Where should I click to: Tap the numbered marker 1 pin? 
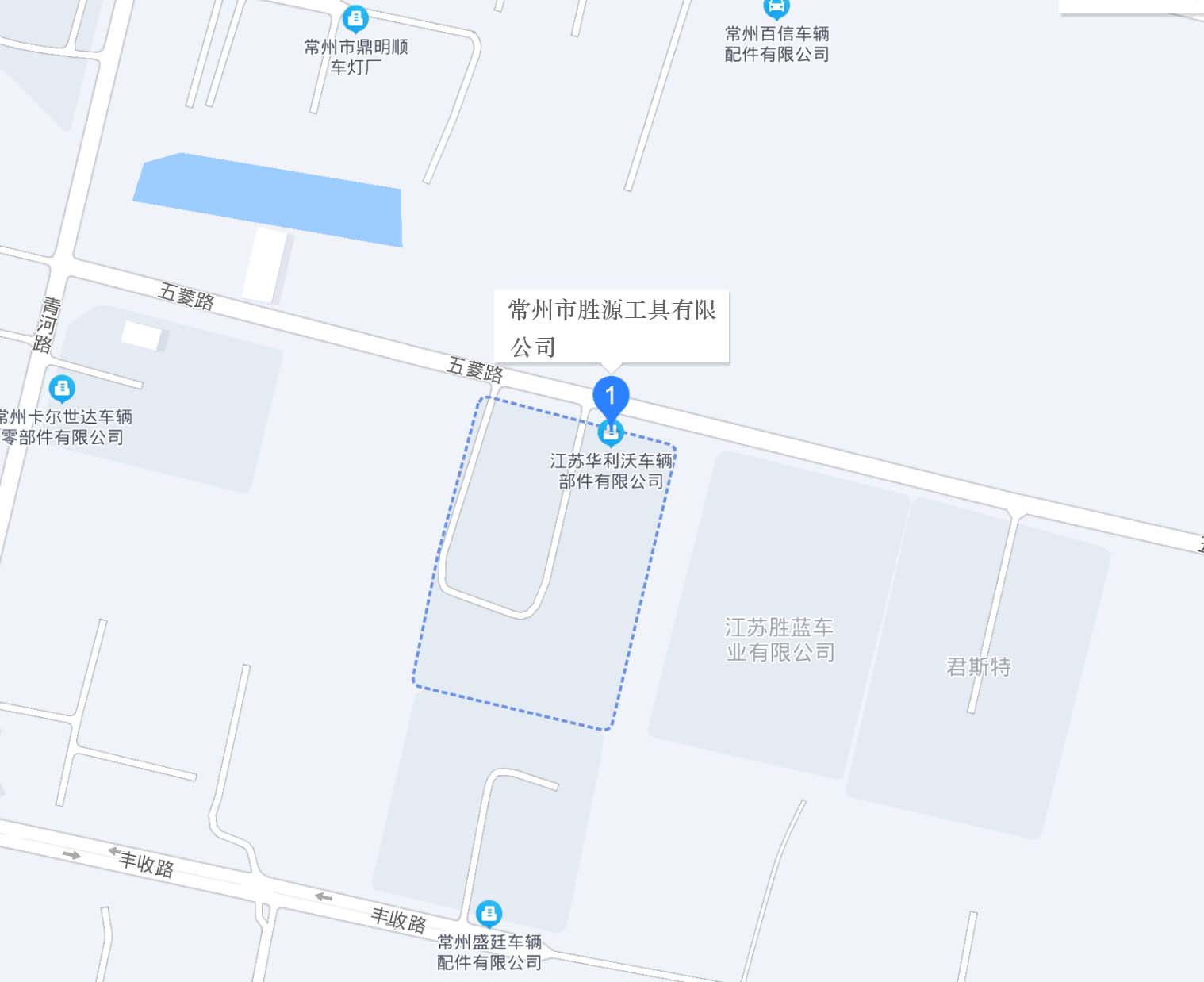coord(611,396)
